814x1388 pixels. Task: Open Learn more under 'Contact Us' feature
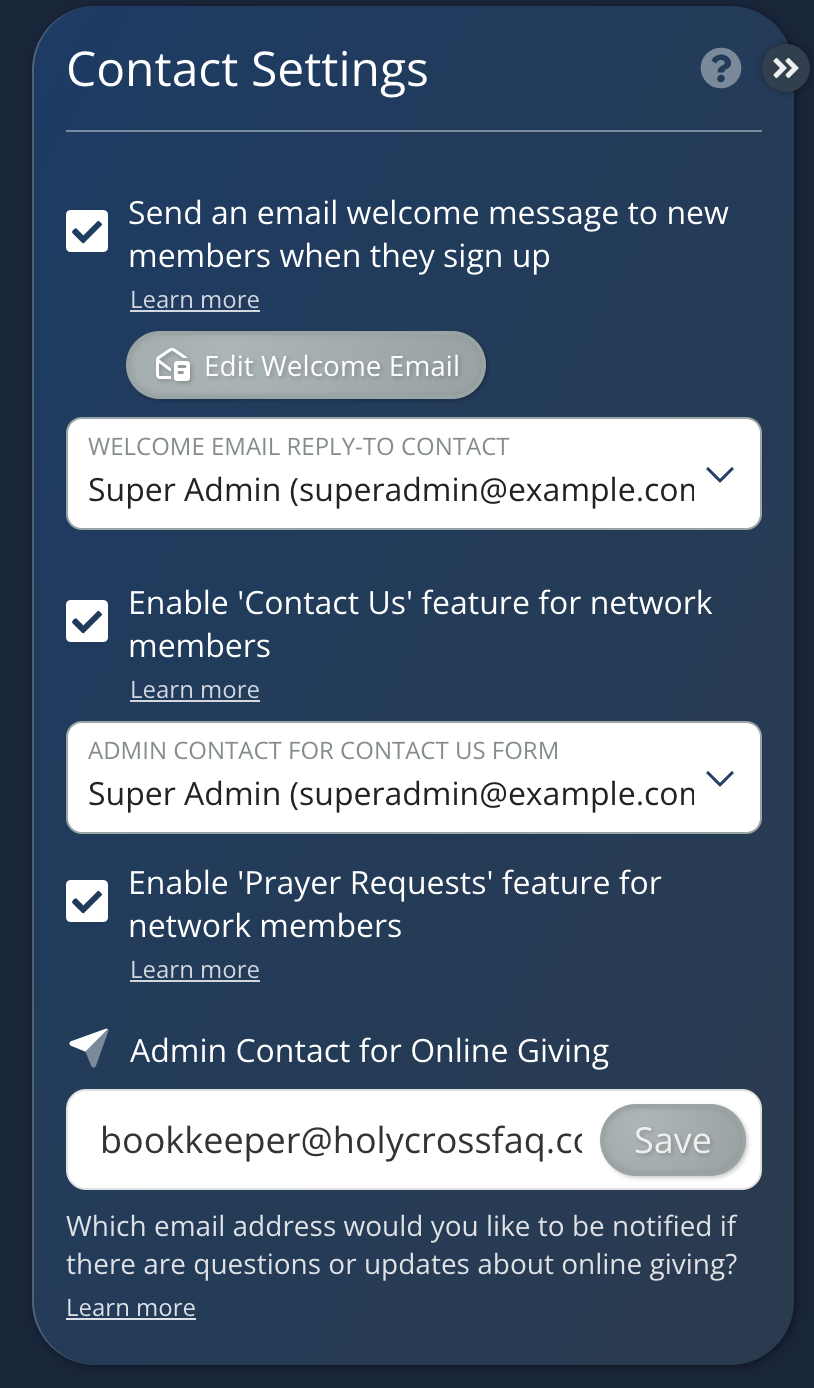pyautogui.click(x=195, y=690)
